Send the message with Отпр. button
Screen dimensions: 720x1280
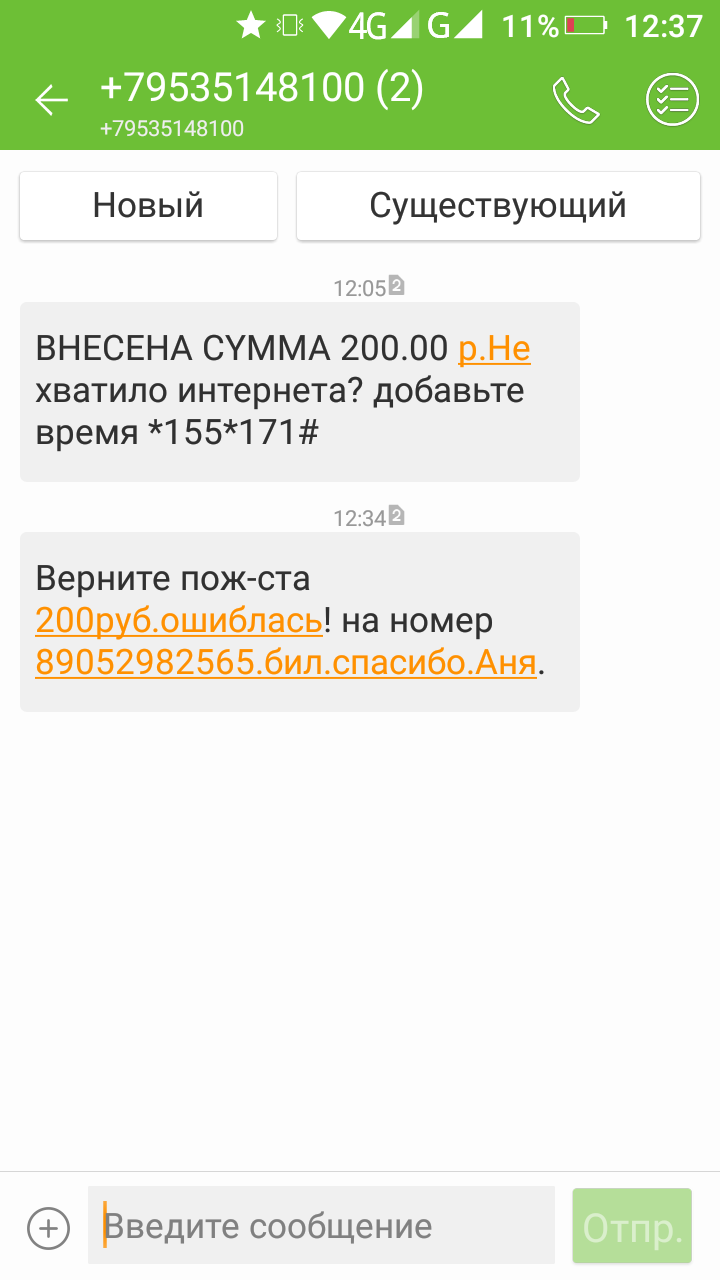(x=632, y=1226)
